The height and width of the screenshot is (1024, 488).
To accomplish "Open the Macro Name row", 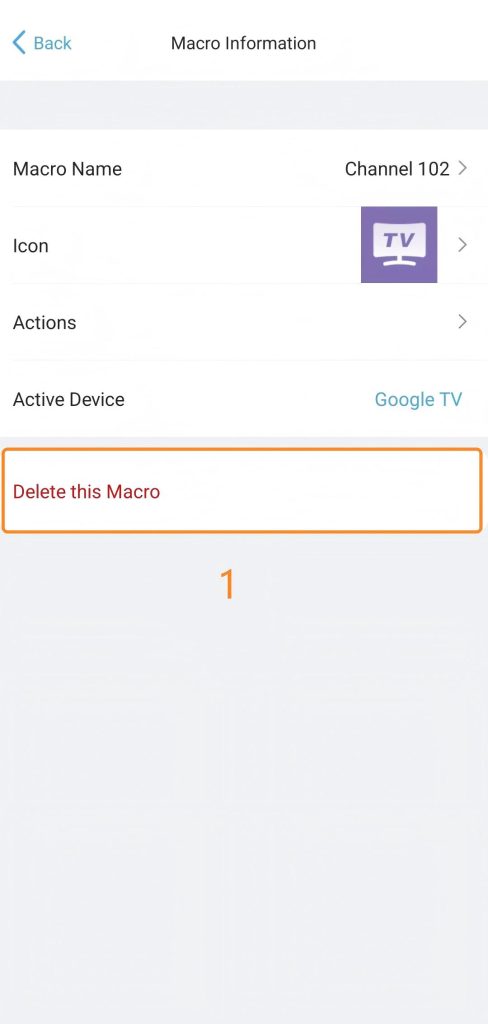I will click(x=244, y=168).
